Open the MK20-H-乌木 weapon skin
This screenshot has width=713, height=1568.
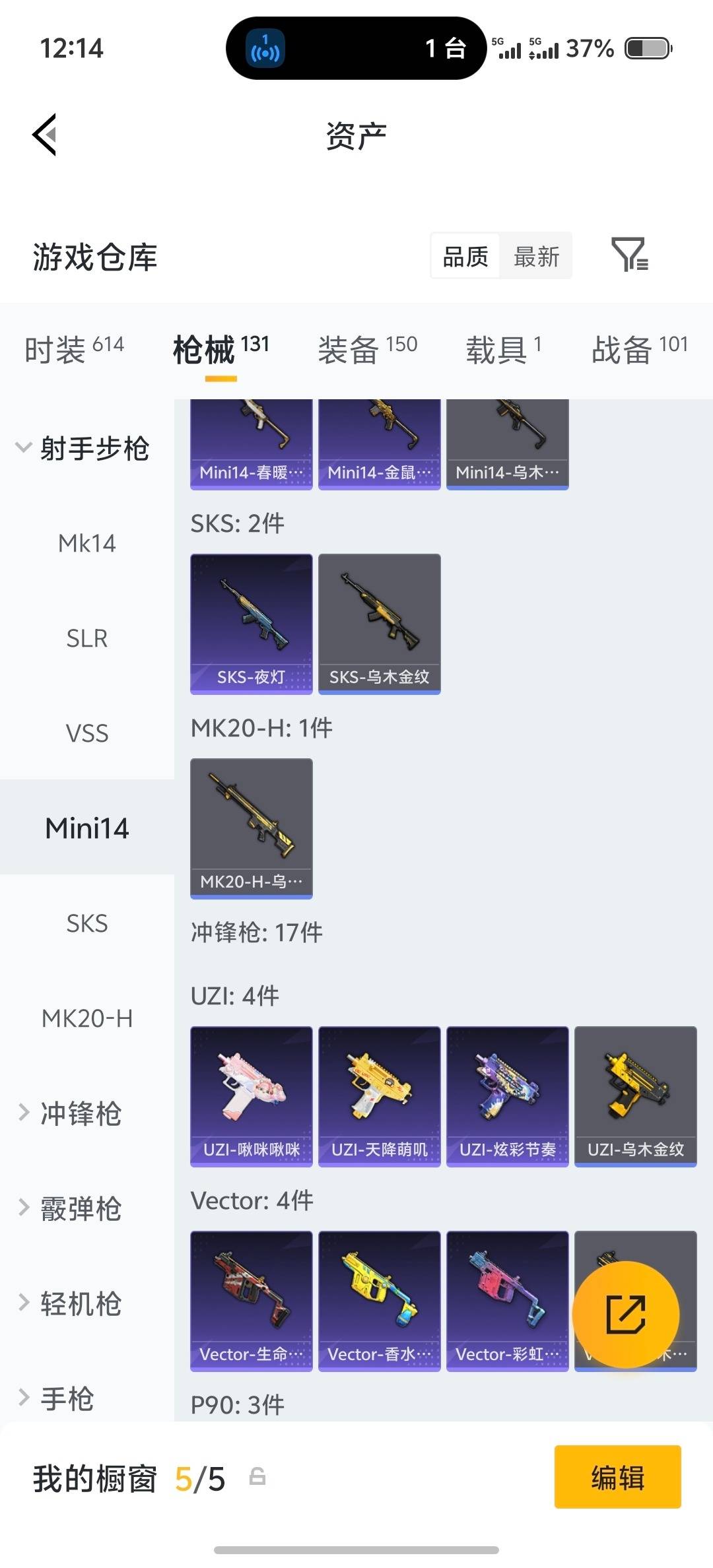click(251, 825)
